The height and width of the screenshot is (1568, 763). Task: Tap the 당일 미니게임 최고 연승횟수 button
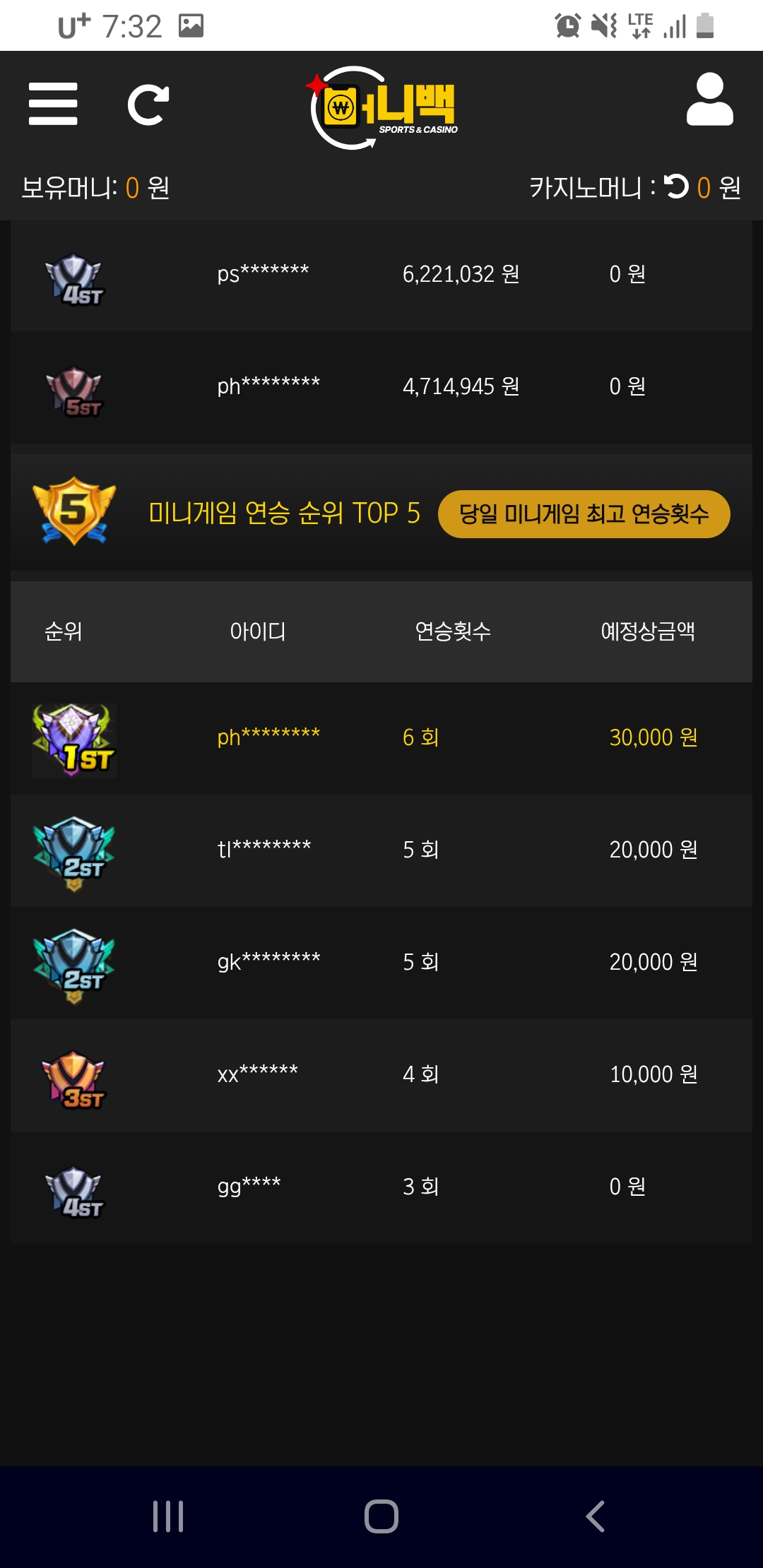(584, 514)
